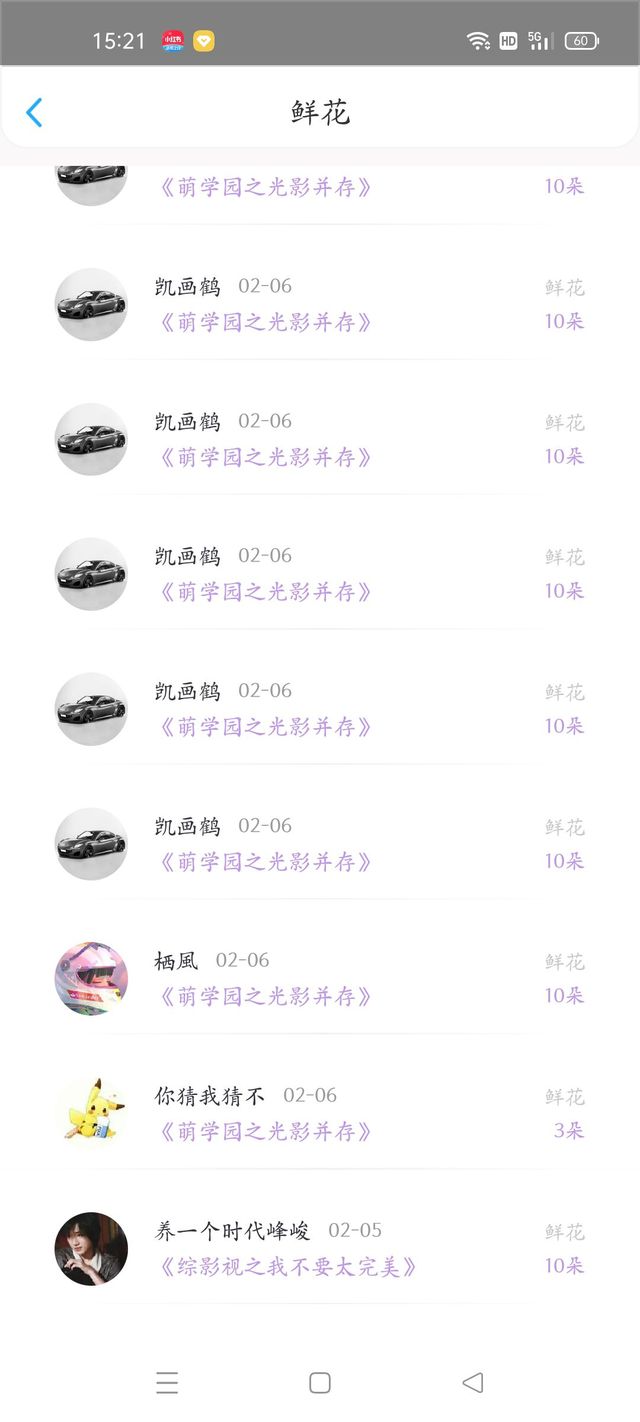Open the system recent apps menu

[x=167, y=1383]
